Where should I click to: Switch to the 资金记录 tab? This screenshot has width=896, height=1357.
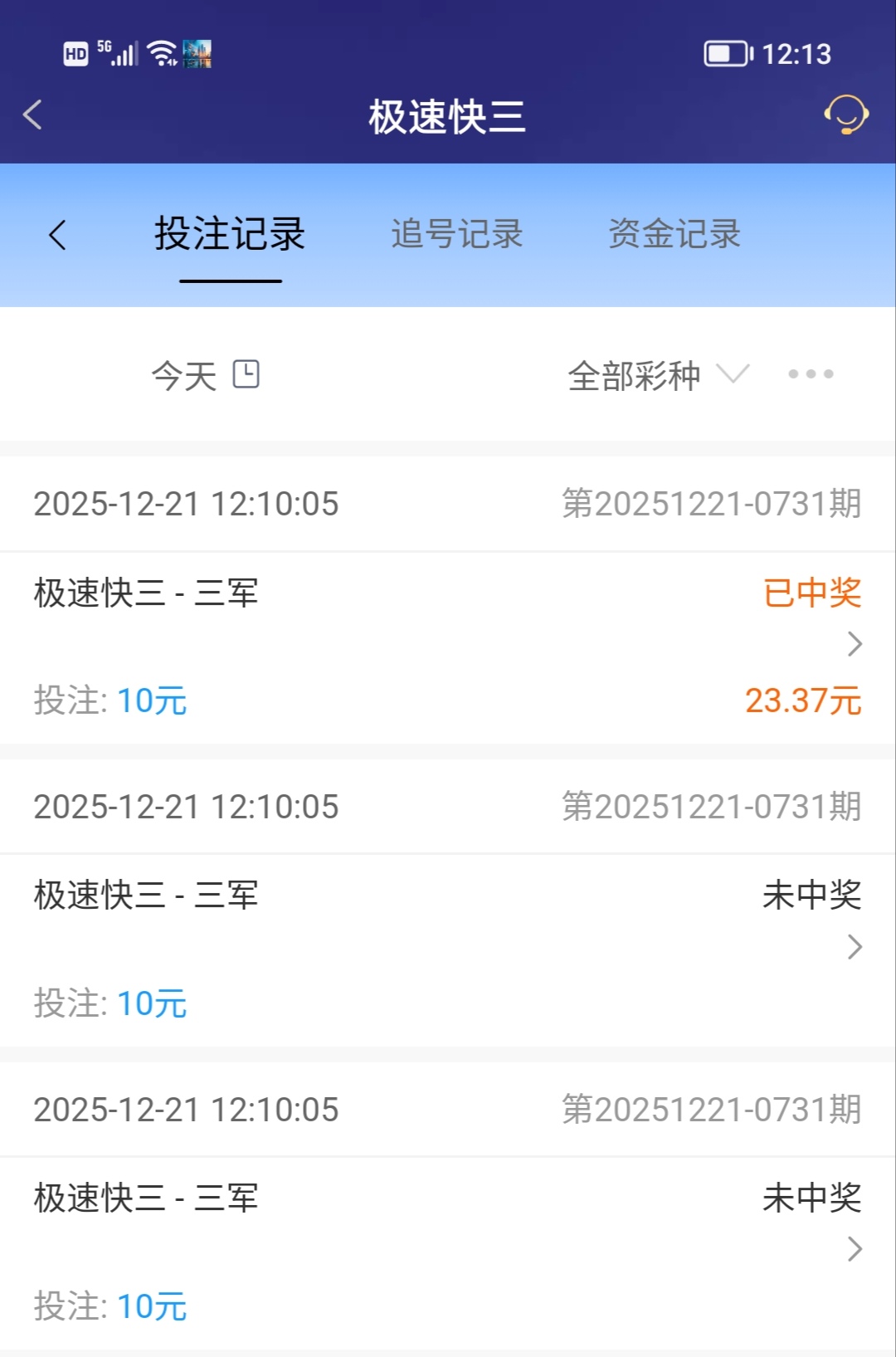[674, 235]
